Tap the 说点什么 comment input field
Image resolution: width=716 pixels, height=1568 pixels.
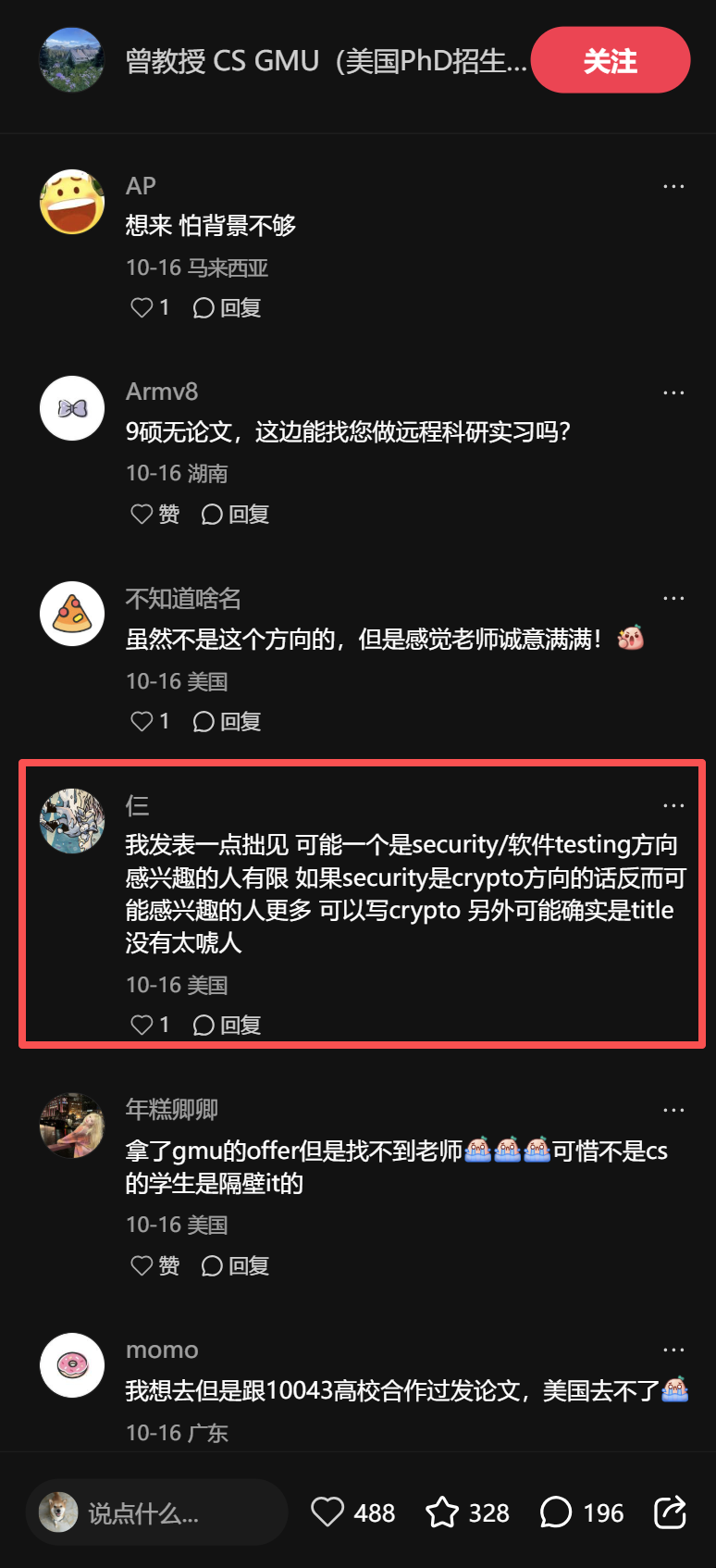pos(157,1512)
